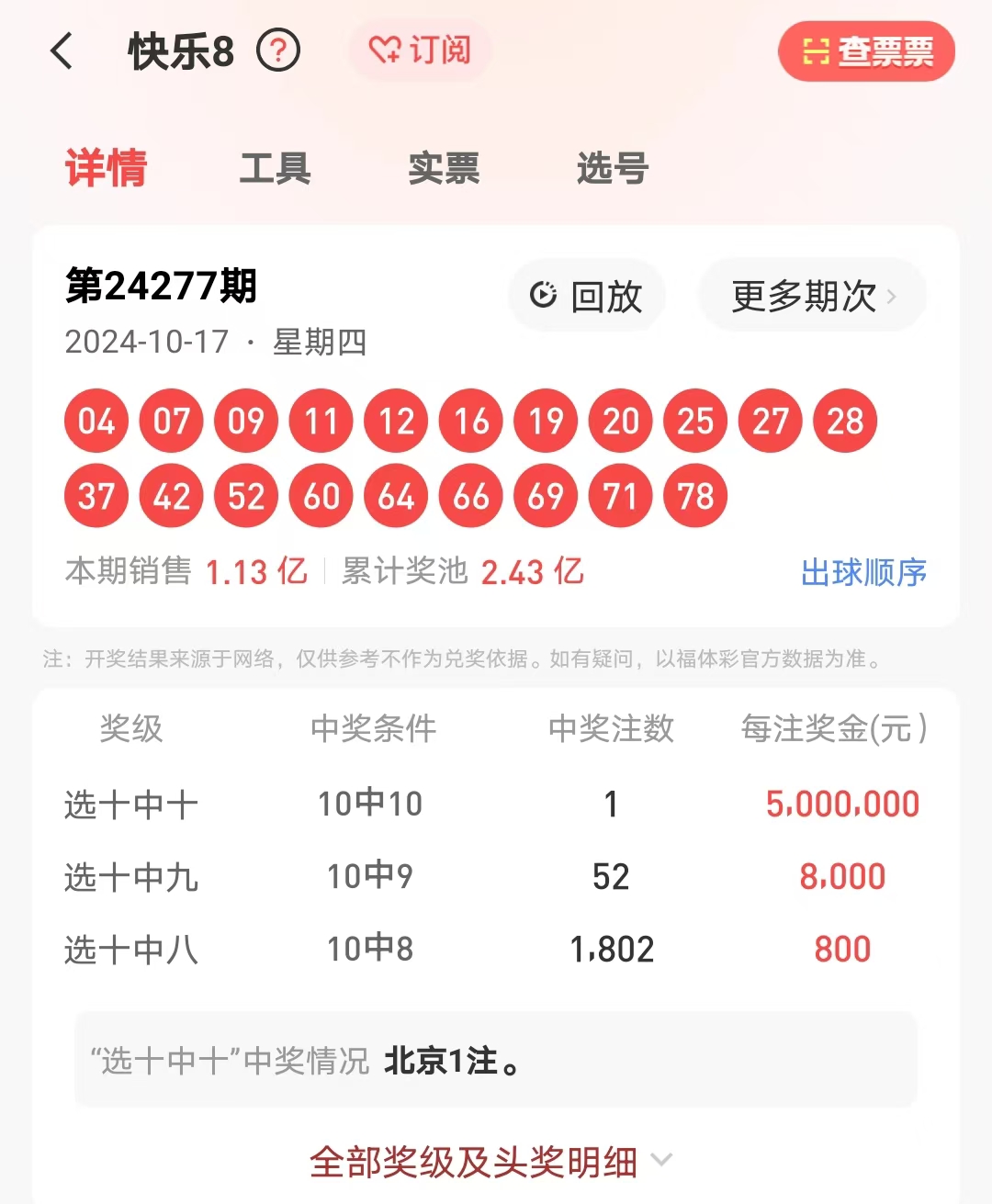
Task: Stay on the 详情 tab
Action: coord(104,169)
